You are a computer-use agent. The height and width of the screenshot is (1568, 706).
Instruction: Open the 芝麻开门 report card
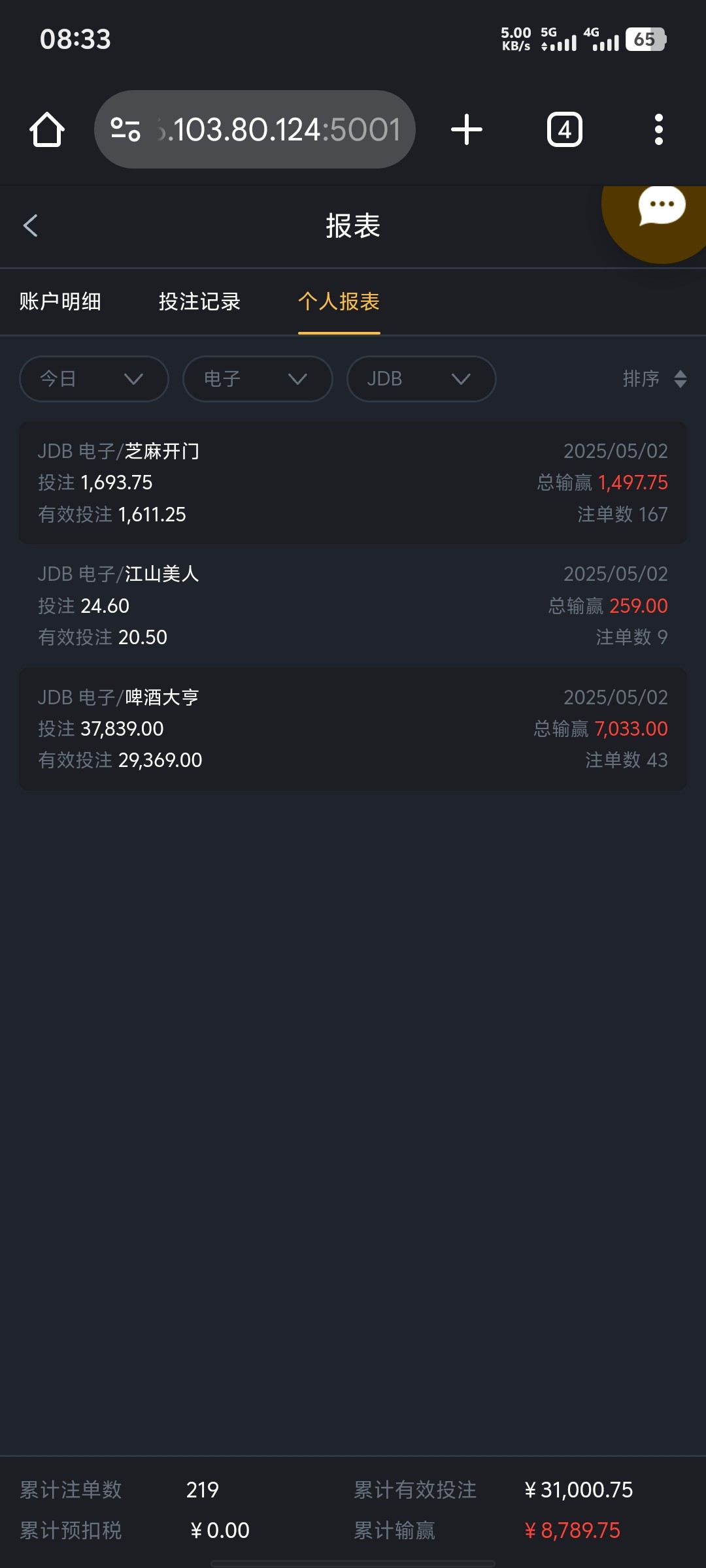(353, 483)
